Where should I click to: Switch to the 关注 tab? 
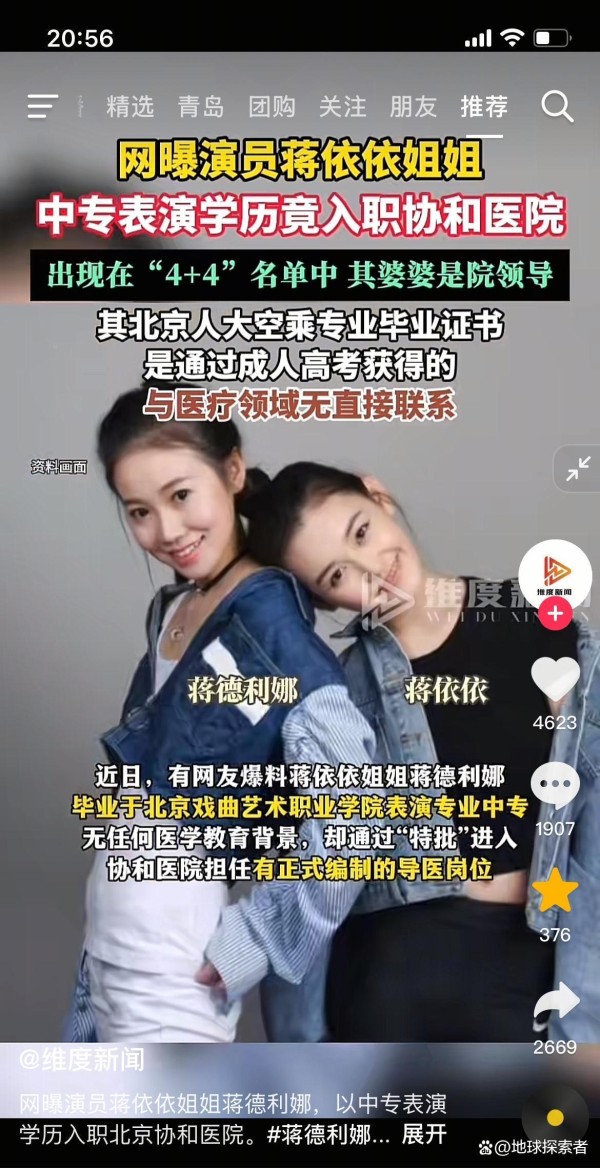342,107
